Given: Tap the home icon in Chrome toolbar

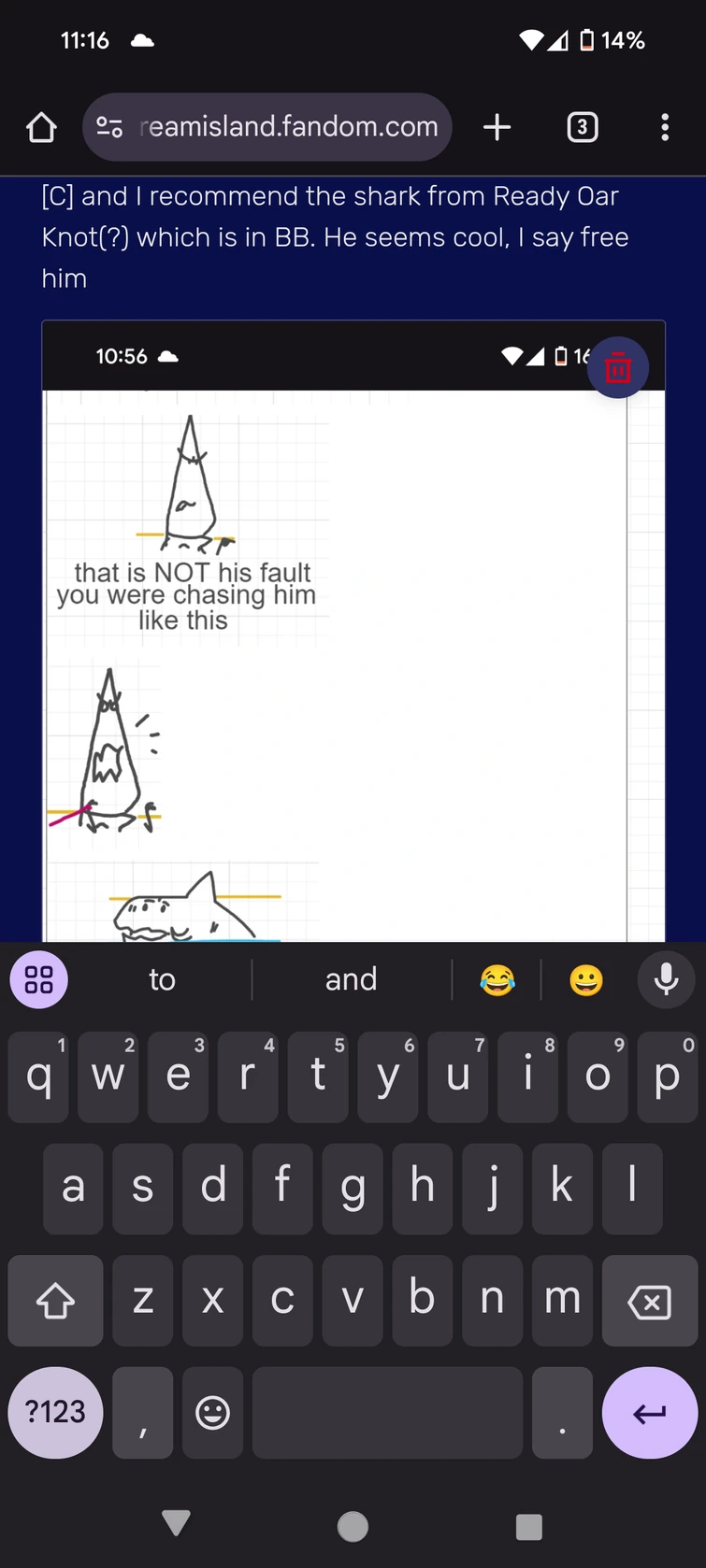Looking at the screenshot, I should pos(40,127).
